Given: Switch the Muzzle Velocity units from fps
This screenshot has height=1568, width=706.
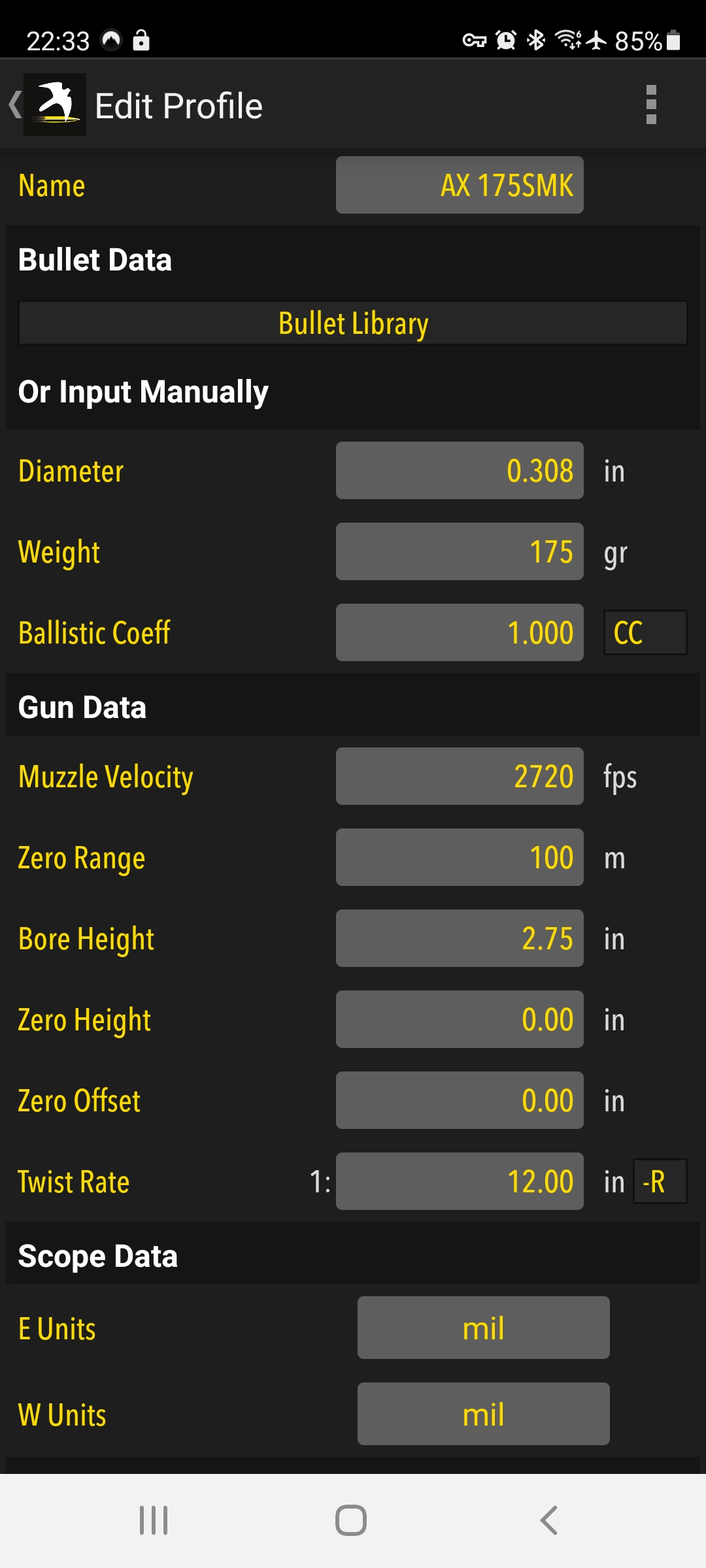Looking at the screenshot, I should (619, 777).
